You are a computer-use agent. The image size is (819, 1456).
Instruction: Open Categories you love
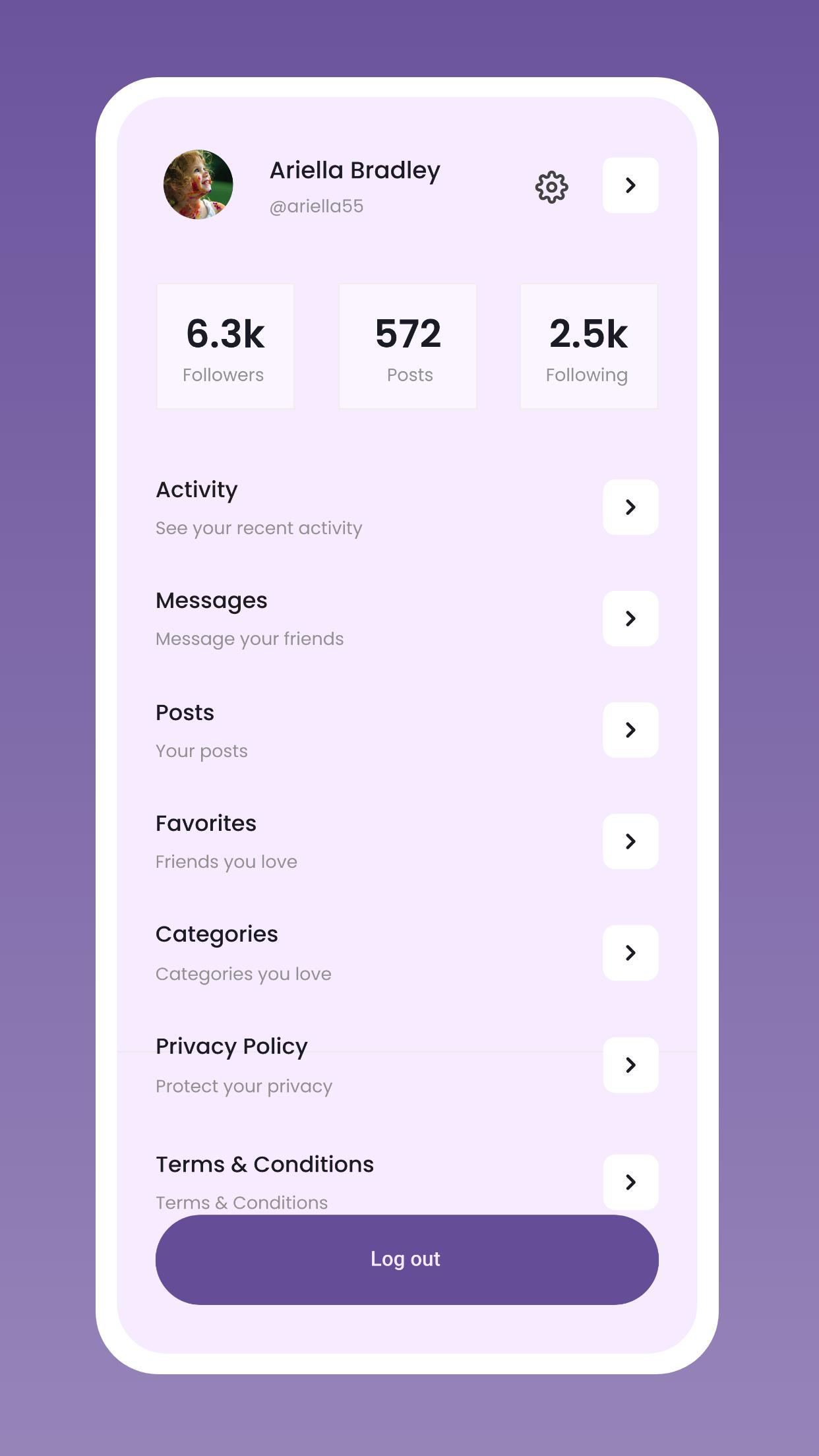point(407,953)
